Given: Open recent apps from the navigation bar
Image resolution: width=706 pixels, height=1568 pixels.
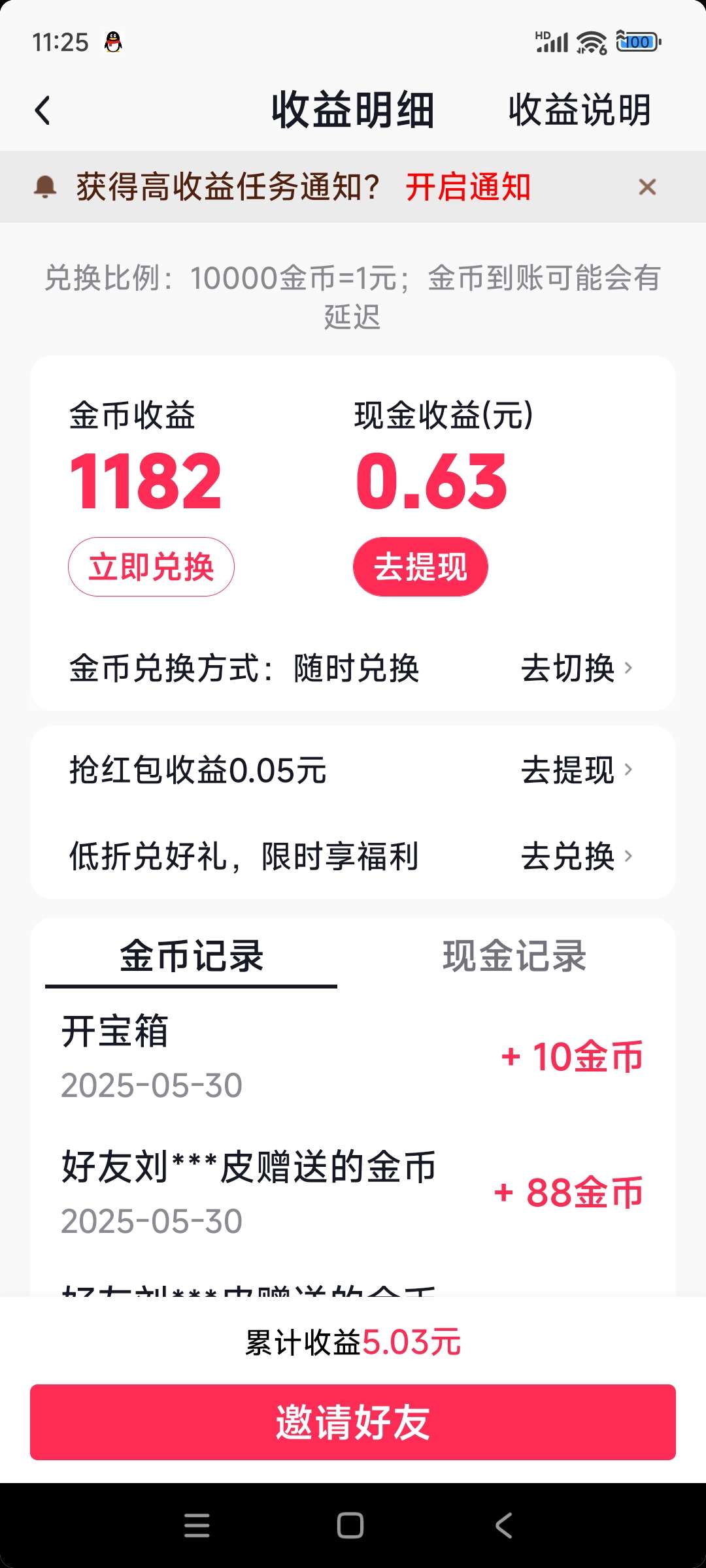Looking at the screenshot, I should tap(197, 1526).
